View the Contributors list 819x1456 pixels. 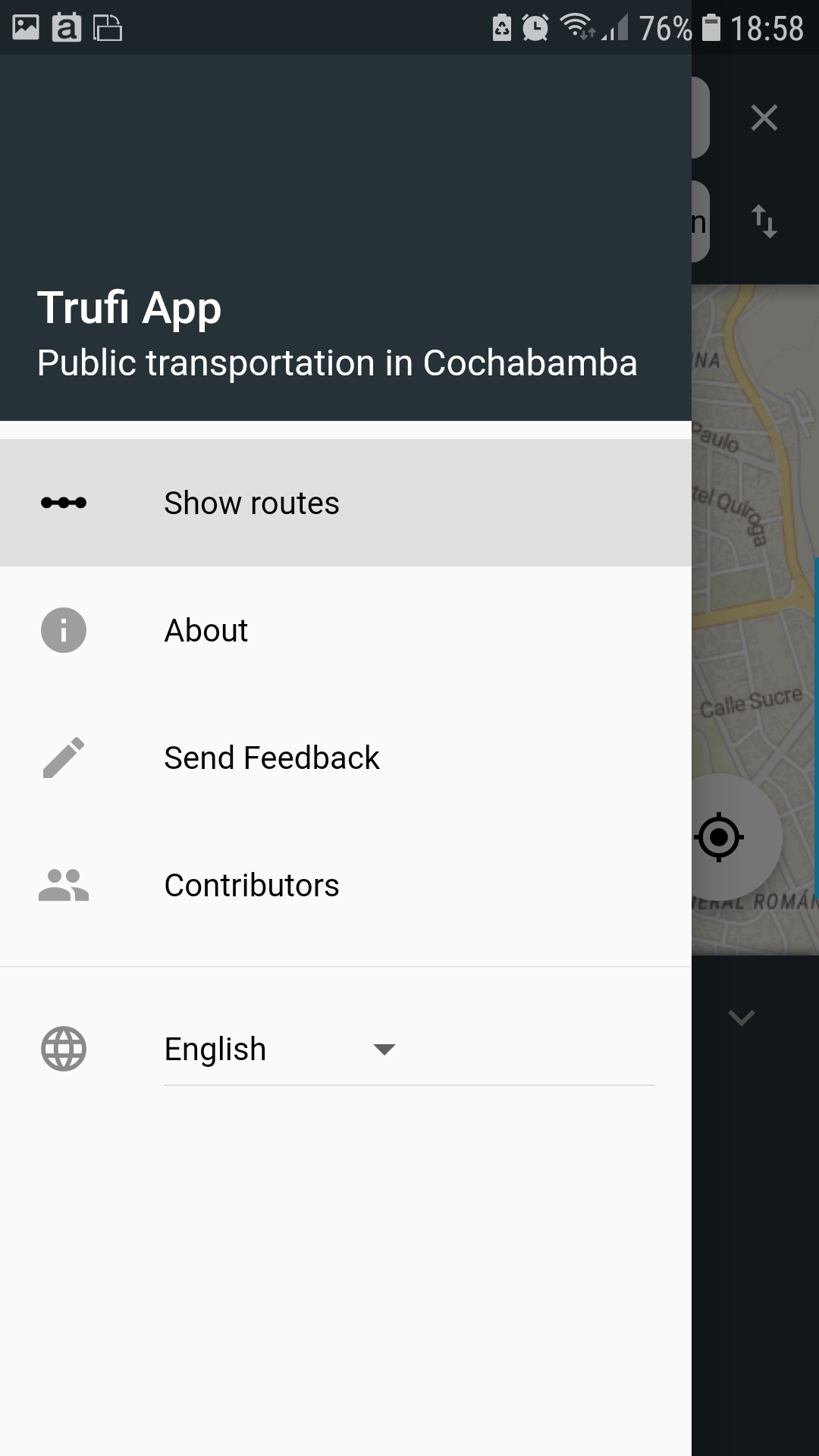tap(346, 885)
